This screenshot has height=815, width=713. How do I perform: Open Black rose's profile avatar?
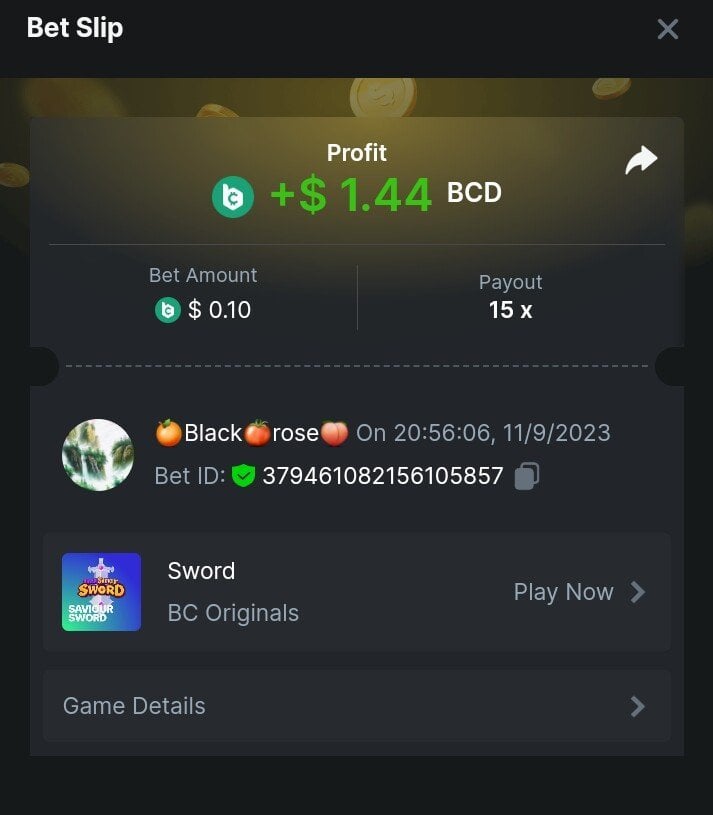tap(98, 455)
